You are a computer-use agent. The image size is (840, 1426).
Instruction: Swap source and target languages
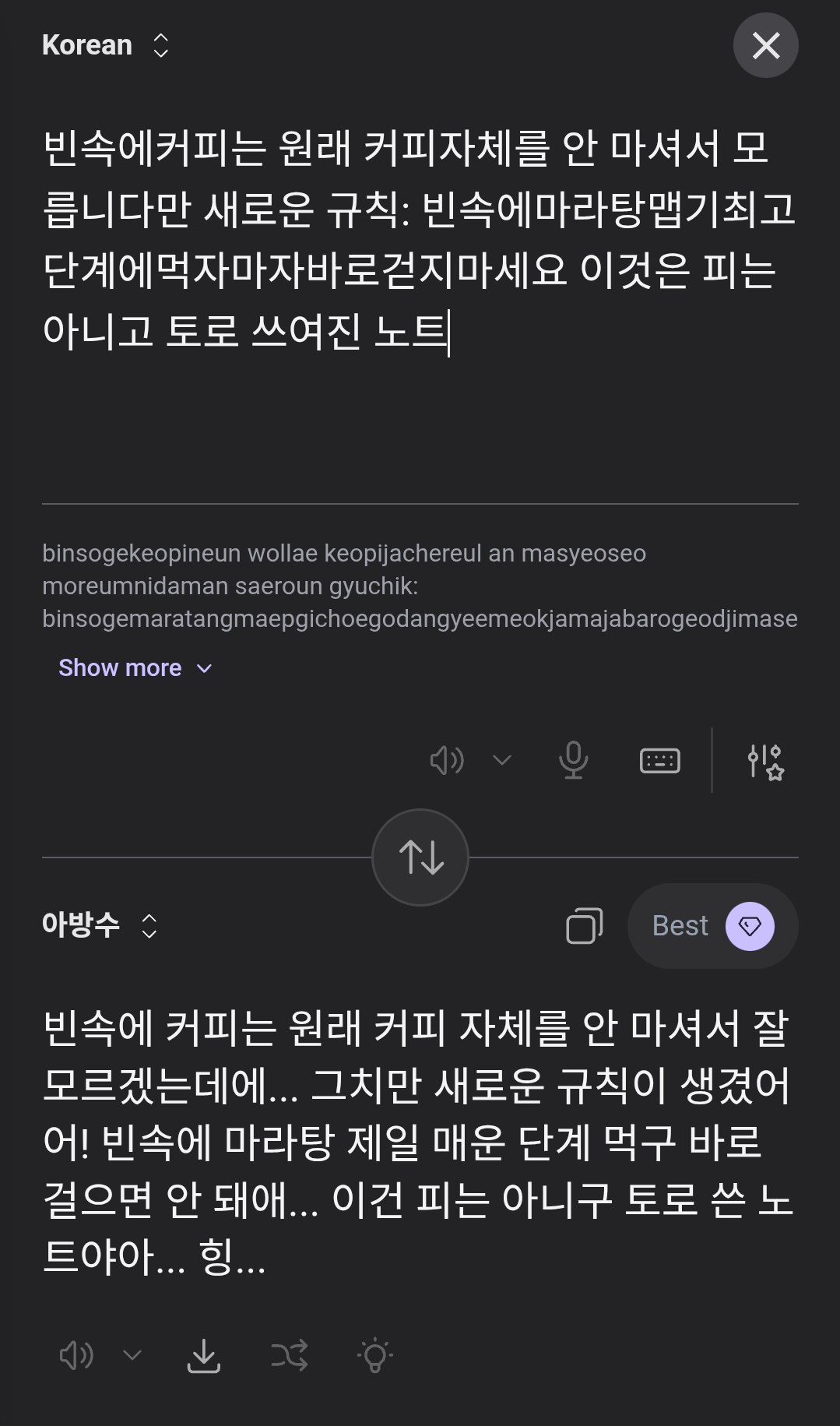(420, 857)
